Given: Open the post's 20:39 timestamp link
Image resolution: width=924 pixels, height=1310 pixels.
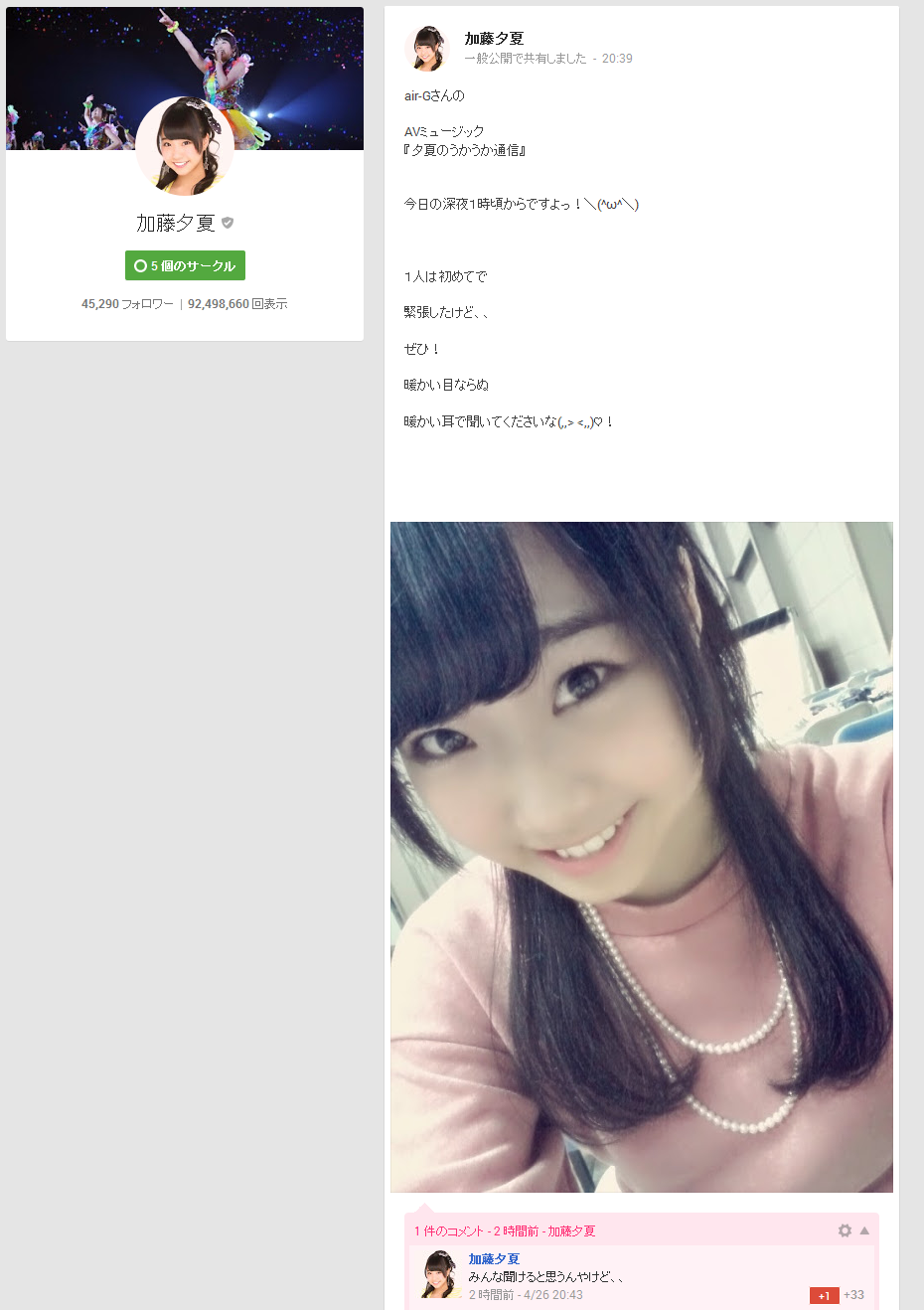Looking at the screenshot, I should [617, 59].
